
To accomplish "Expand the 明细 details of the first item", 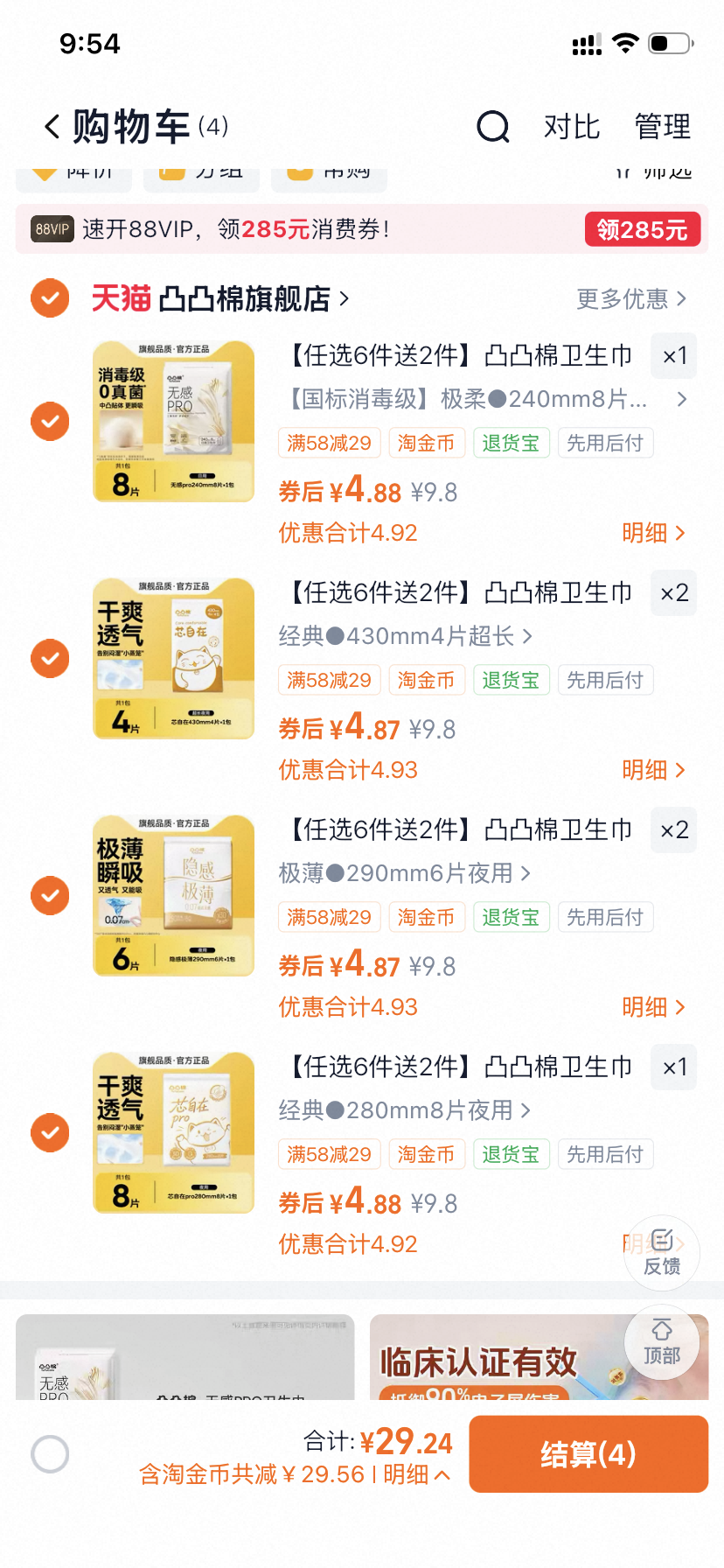I will point(653,533).
